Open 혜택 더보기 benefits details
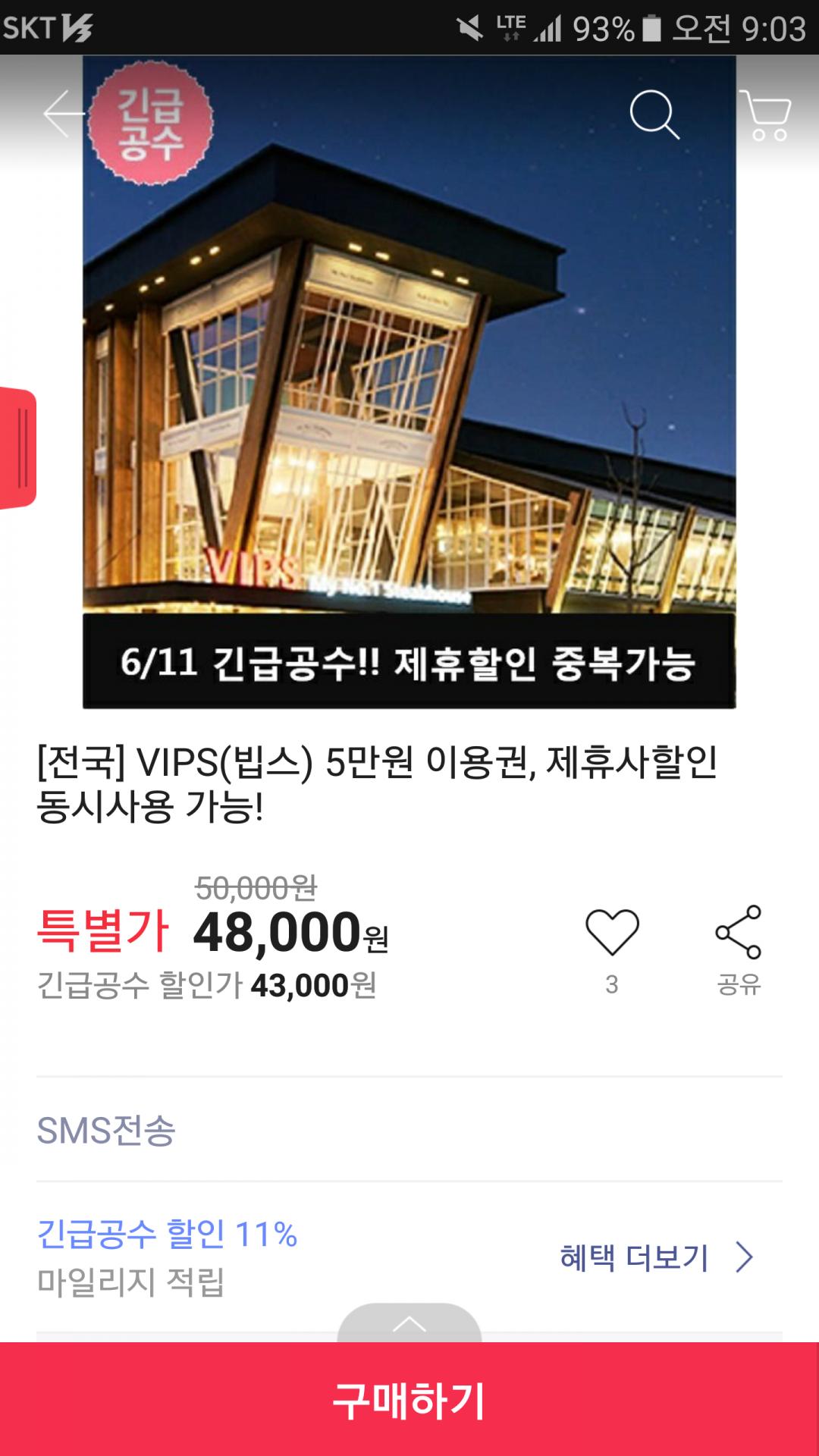The height and width of the screenshot is (1456, 819). click(x=656, y=1257)
